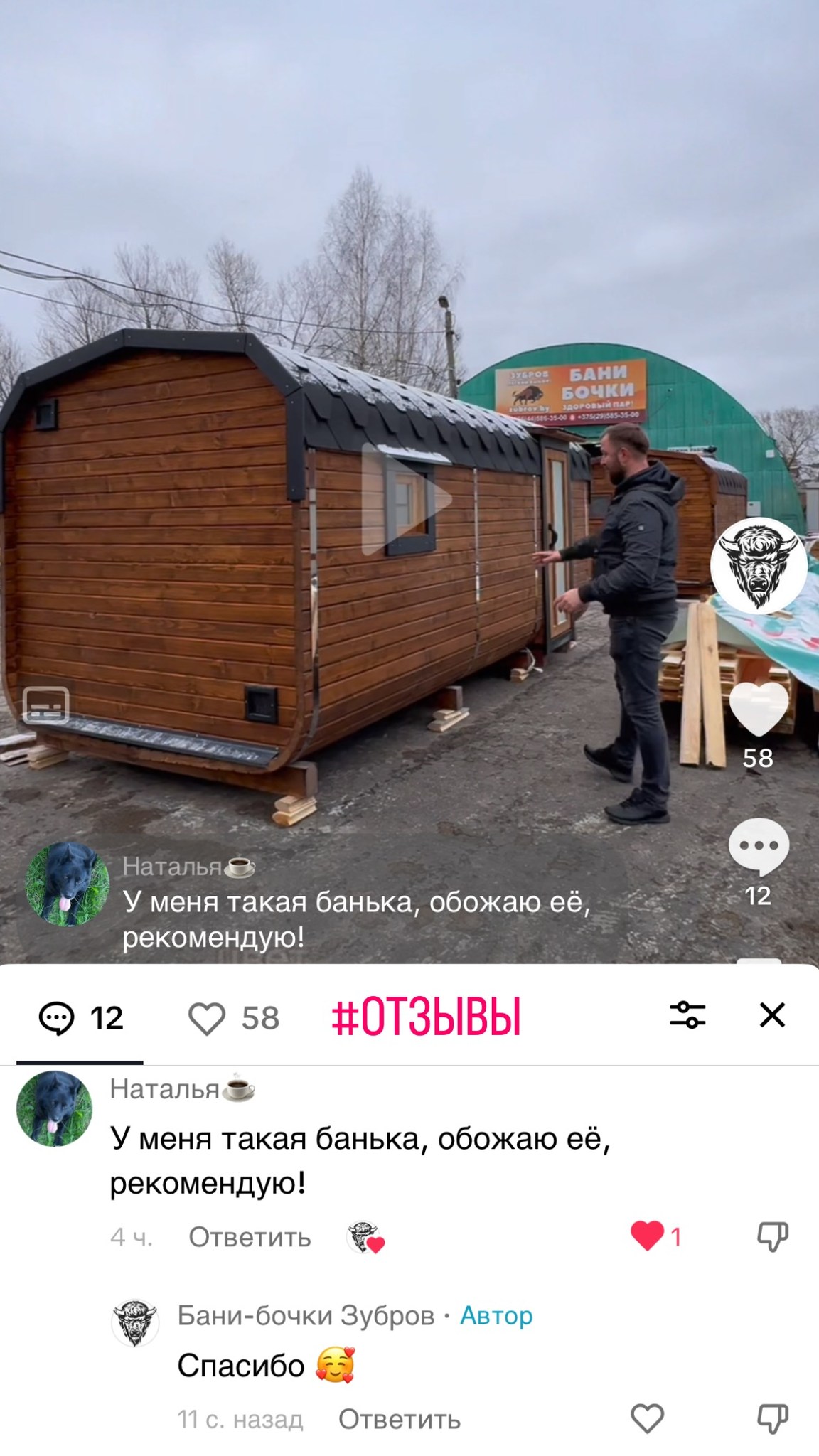Toggle subtitles on the video

46,705
